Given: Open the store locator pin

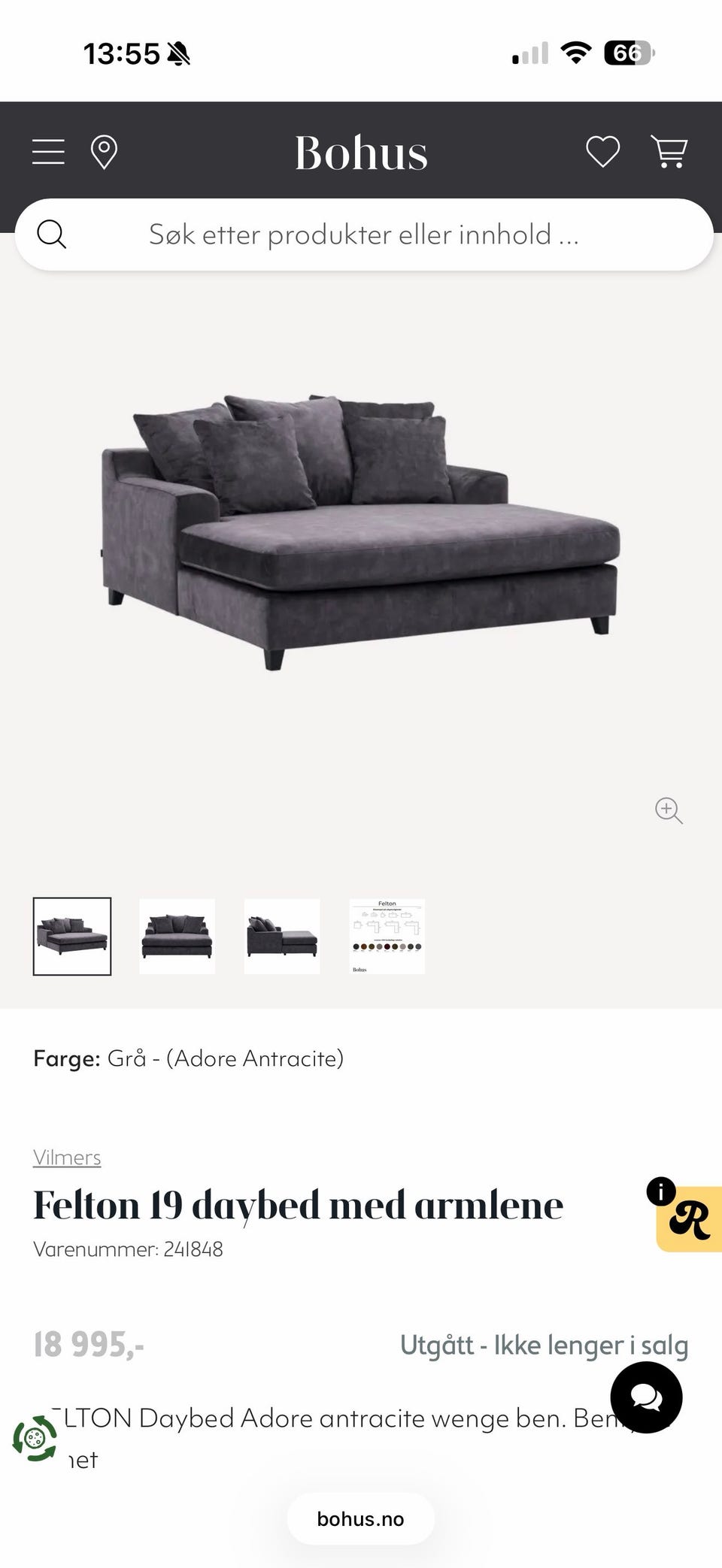Looking at the screenshot, I should pos(104,152).
